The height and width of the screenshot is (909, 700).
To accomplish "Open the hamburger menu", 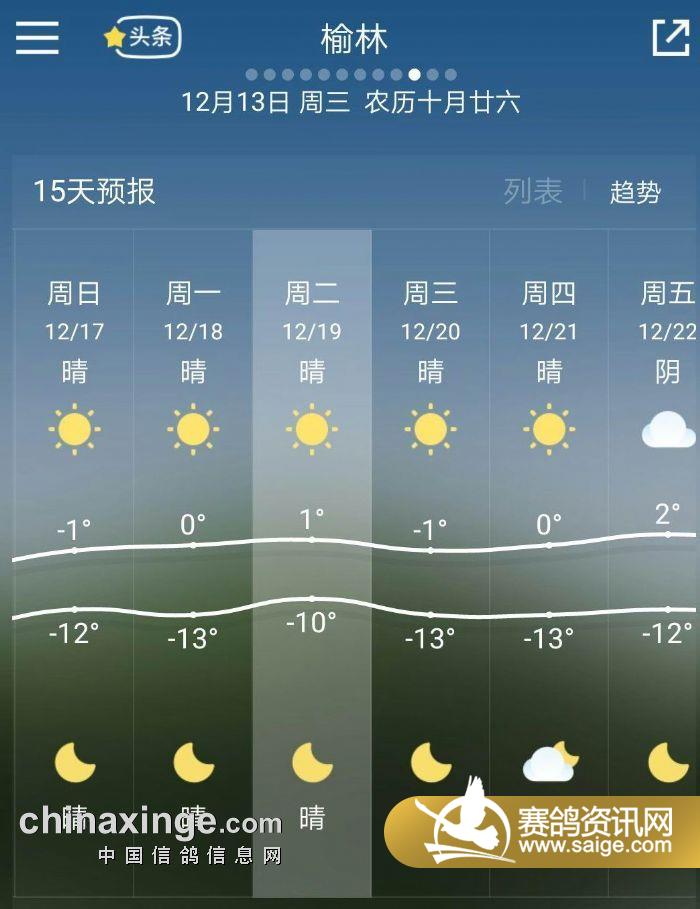I will pos(37,38).
